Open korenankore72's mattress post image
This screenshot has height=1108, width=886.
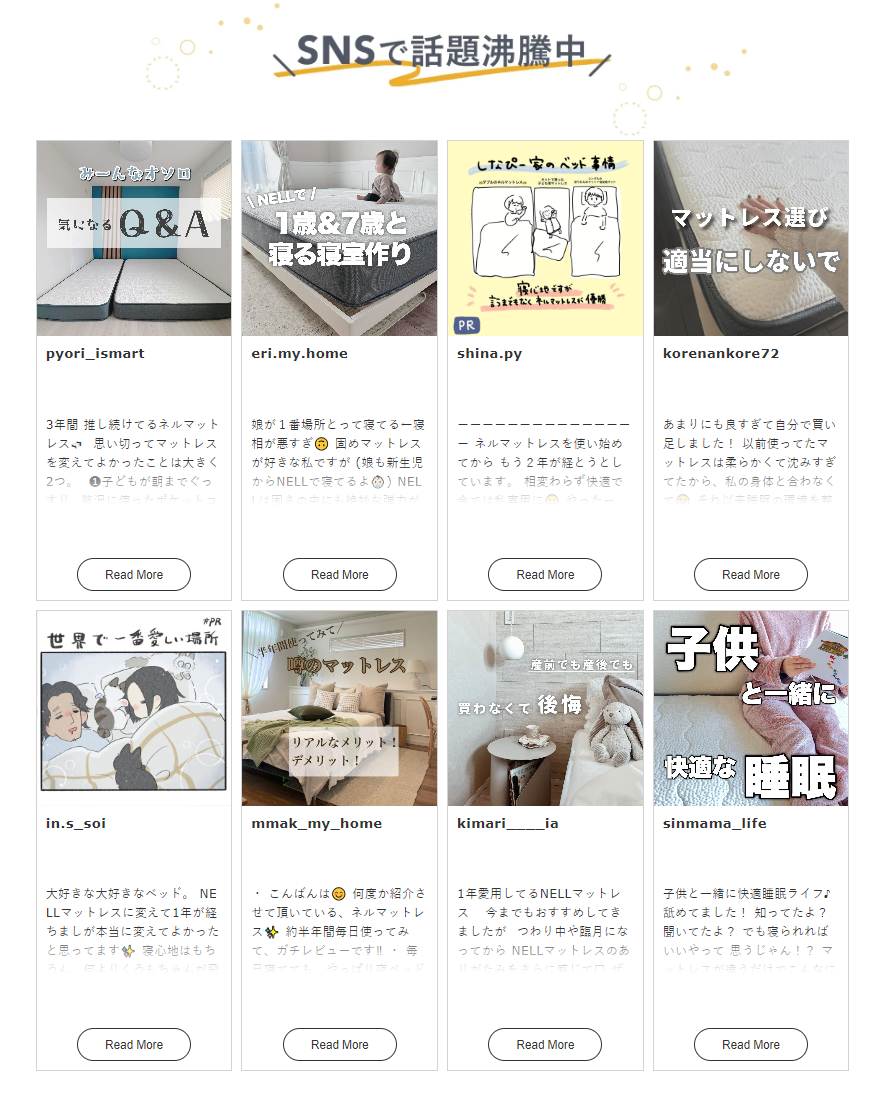751,238
